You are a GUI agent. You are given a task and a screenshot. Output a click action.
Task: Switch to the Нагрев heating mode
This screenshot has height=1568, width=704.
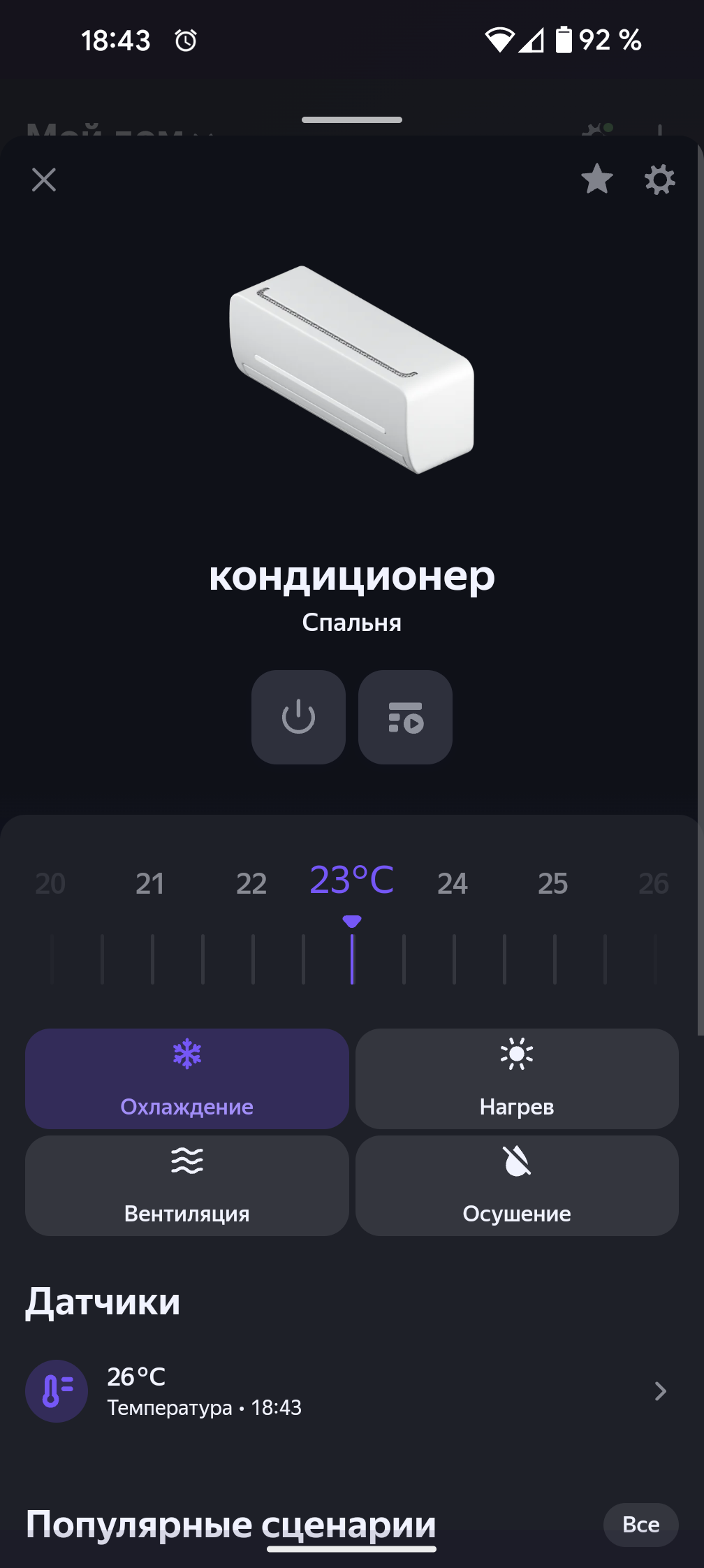coord(517,1078)
